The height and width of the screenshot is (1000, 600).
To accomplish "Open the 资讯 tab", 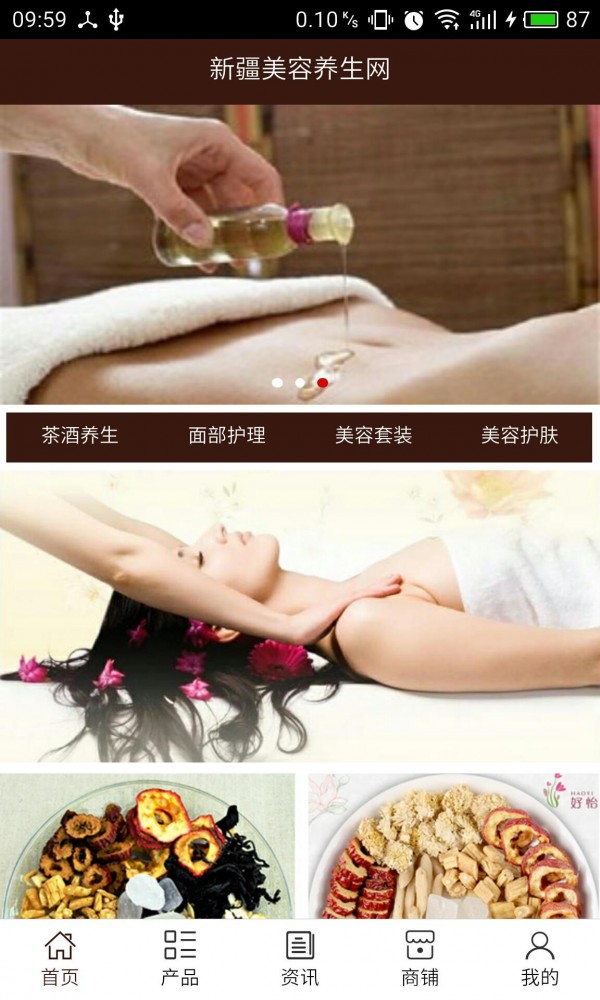I will tap(300, 959).
